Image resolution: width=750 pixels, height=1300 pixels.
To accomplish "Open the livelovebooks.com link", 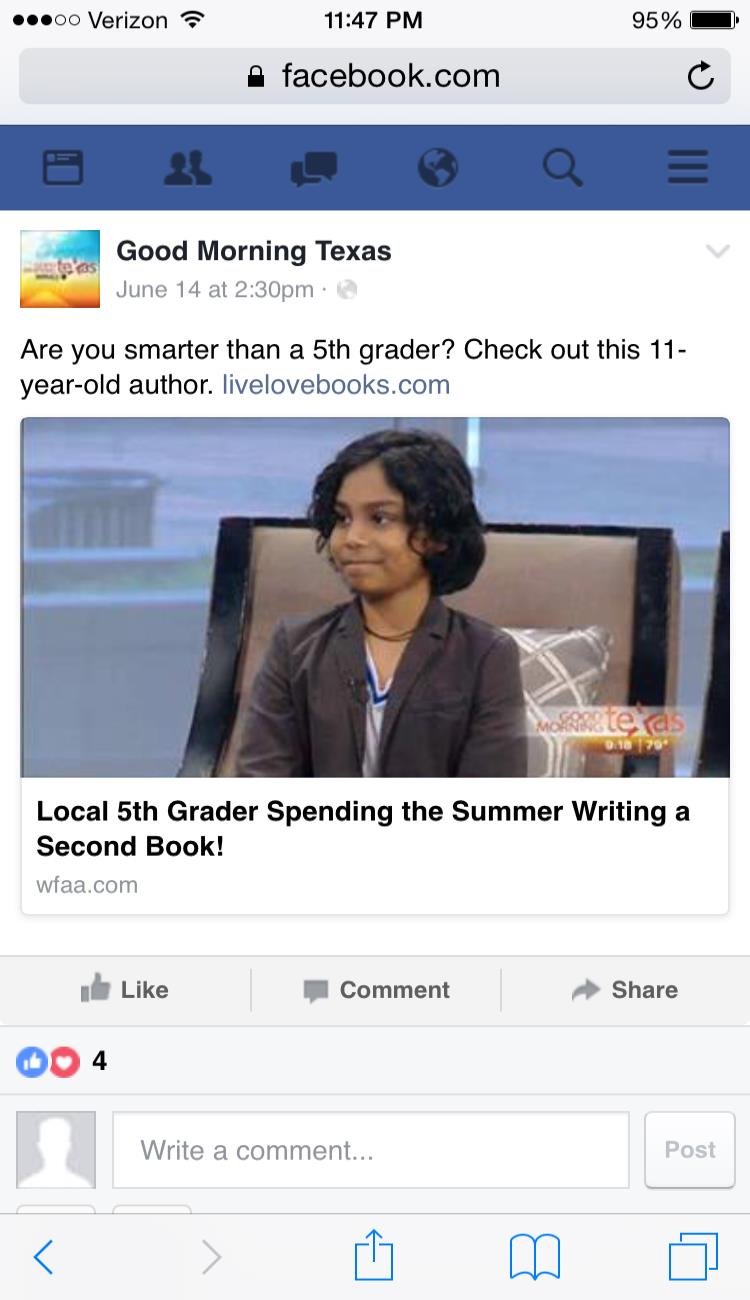I will click(x=336, y=385).
